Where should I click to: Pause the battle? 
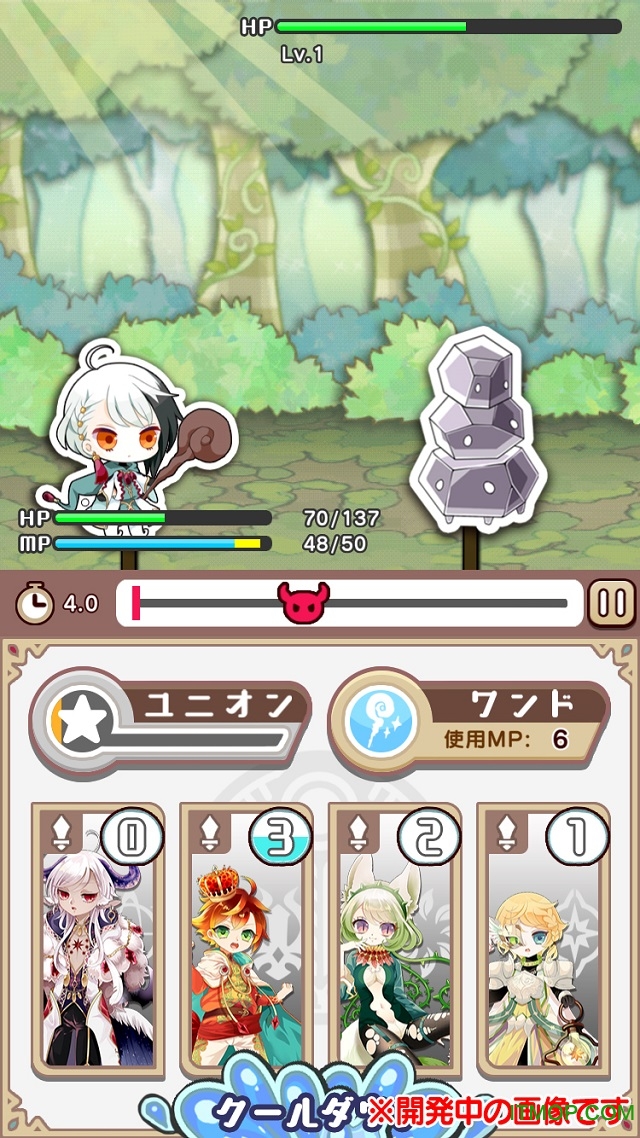point(611,603)
